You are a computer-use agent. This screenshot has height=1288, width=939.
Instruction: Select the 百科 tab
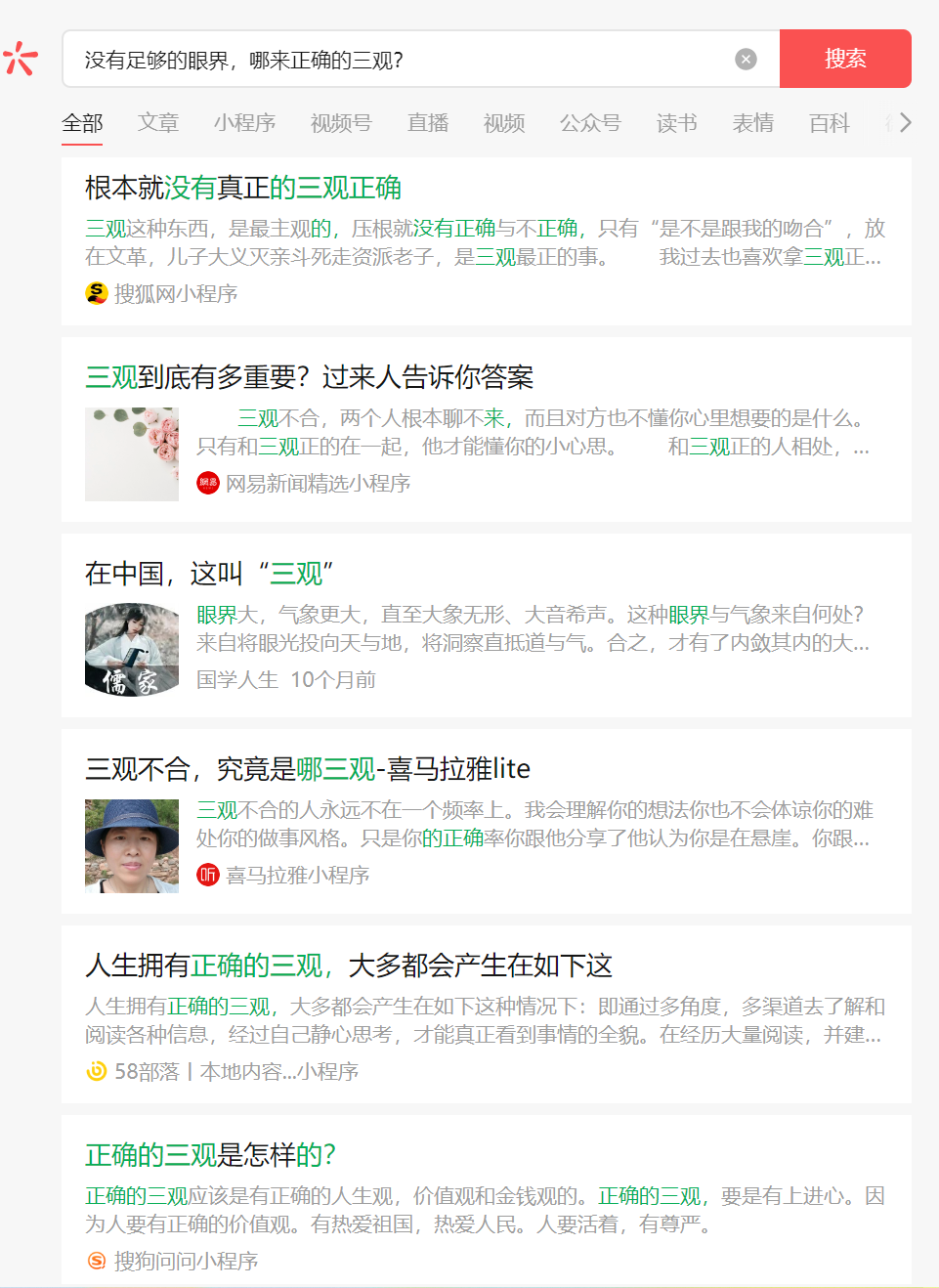coord(830,123)
